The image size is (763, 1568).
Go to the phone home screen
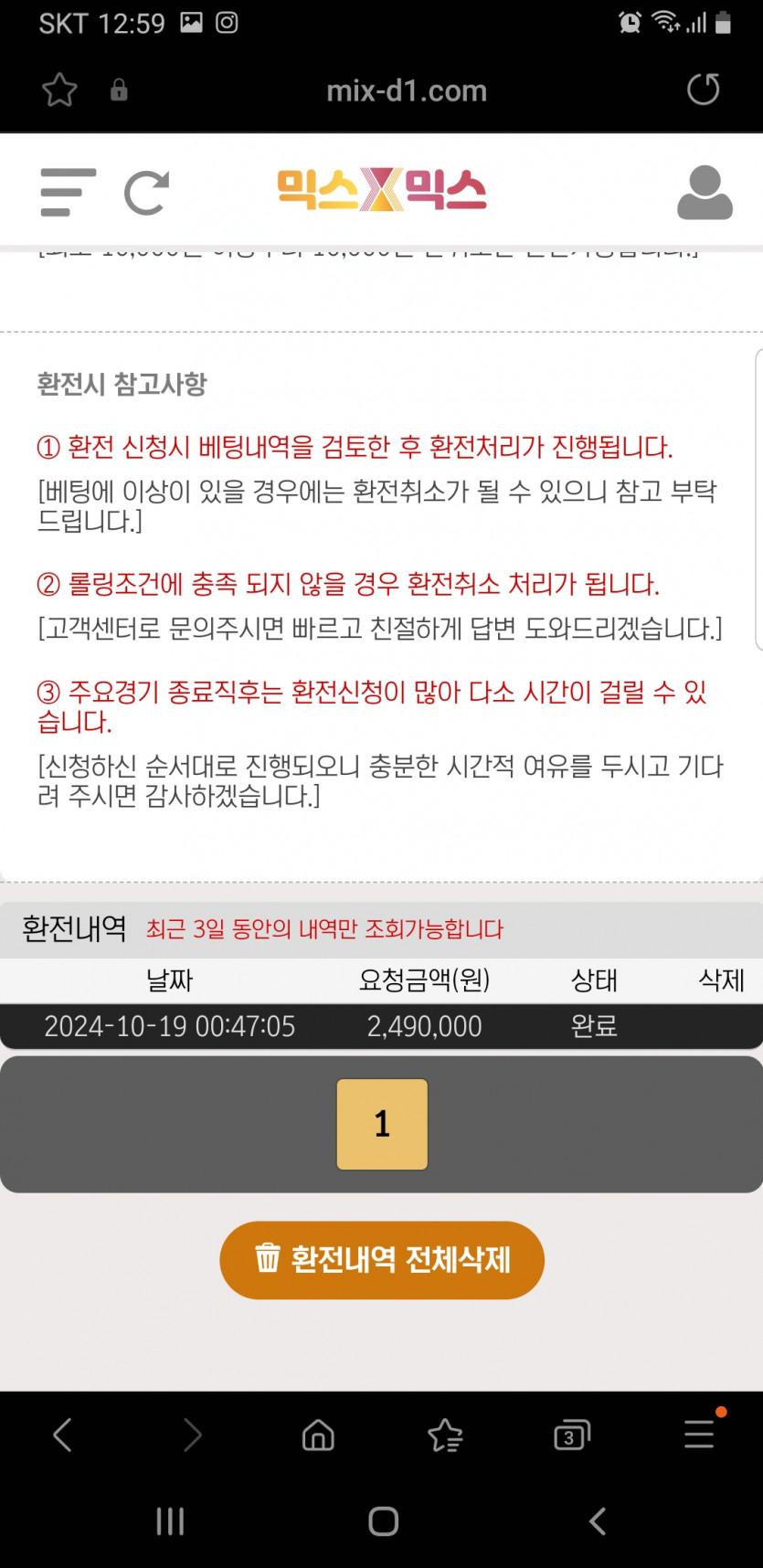tap(383, 1521)
